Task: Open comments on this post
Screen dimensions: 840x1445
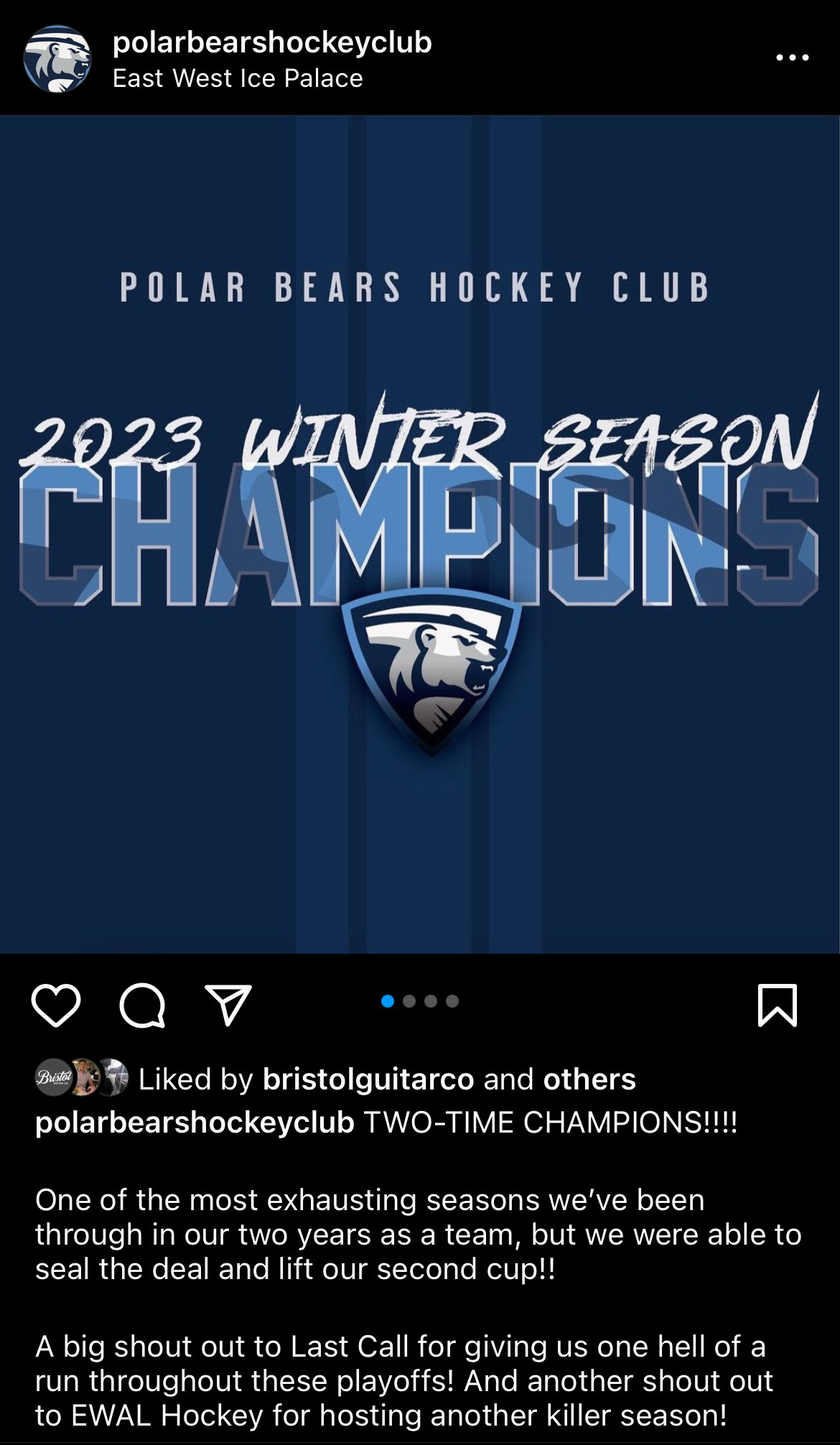Action: pos(142,1005)
